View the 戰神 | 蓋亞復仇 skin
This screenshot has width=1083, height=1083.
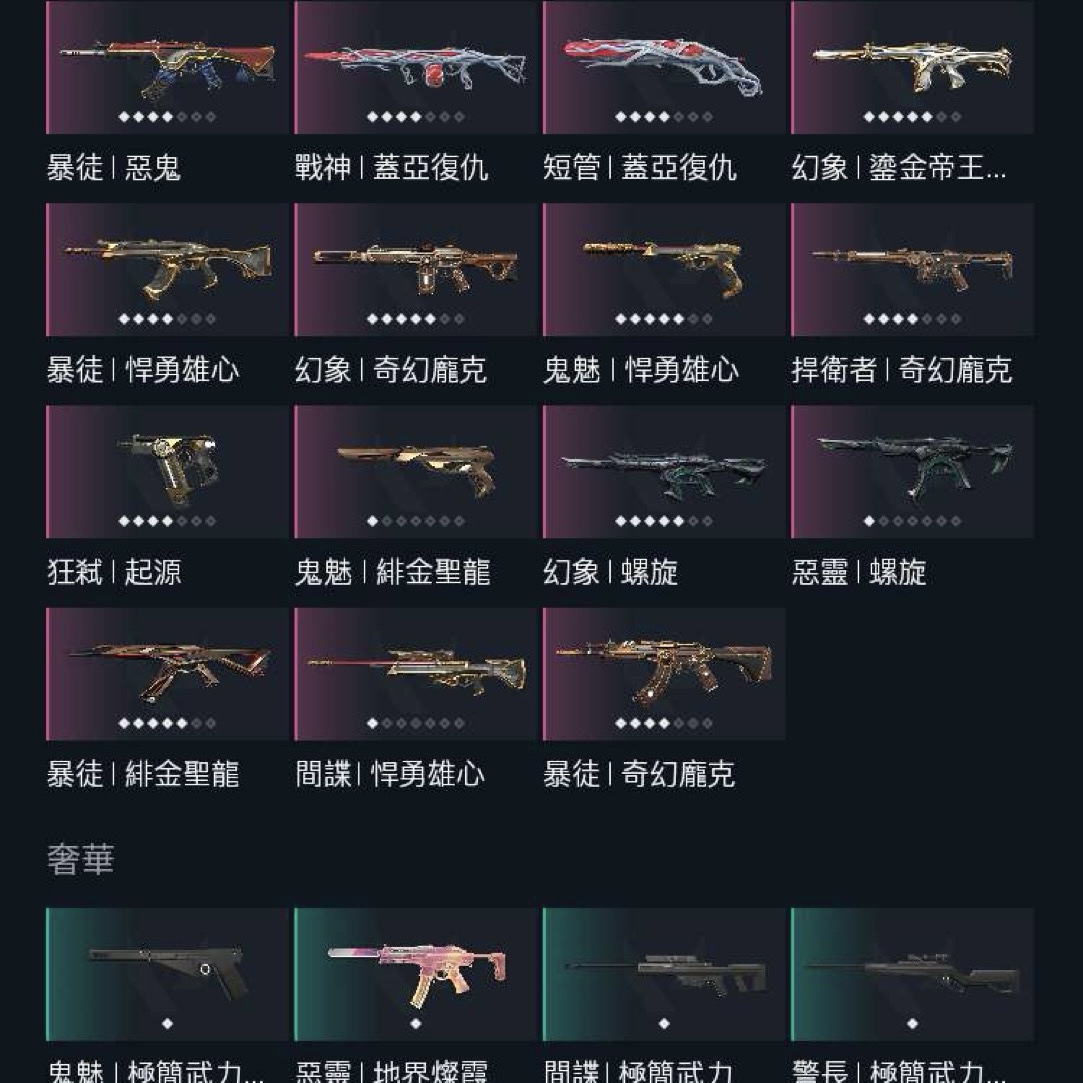[x=415, y=68]
